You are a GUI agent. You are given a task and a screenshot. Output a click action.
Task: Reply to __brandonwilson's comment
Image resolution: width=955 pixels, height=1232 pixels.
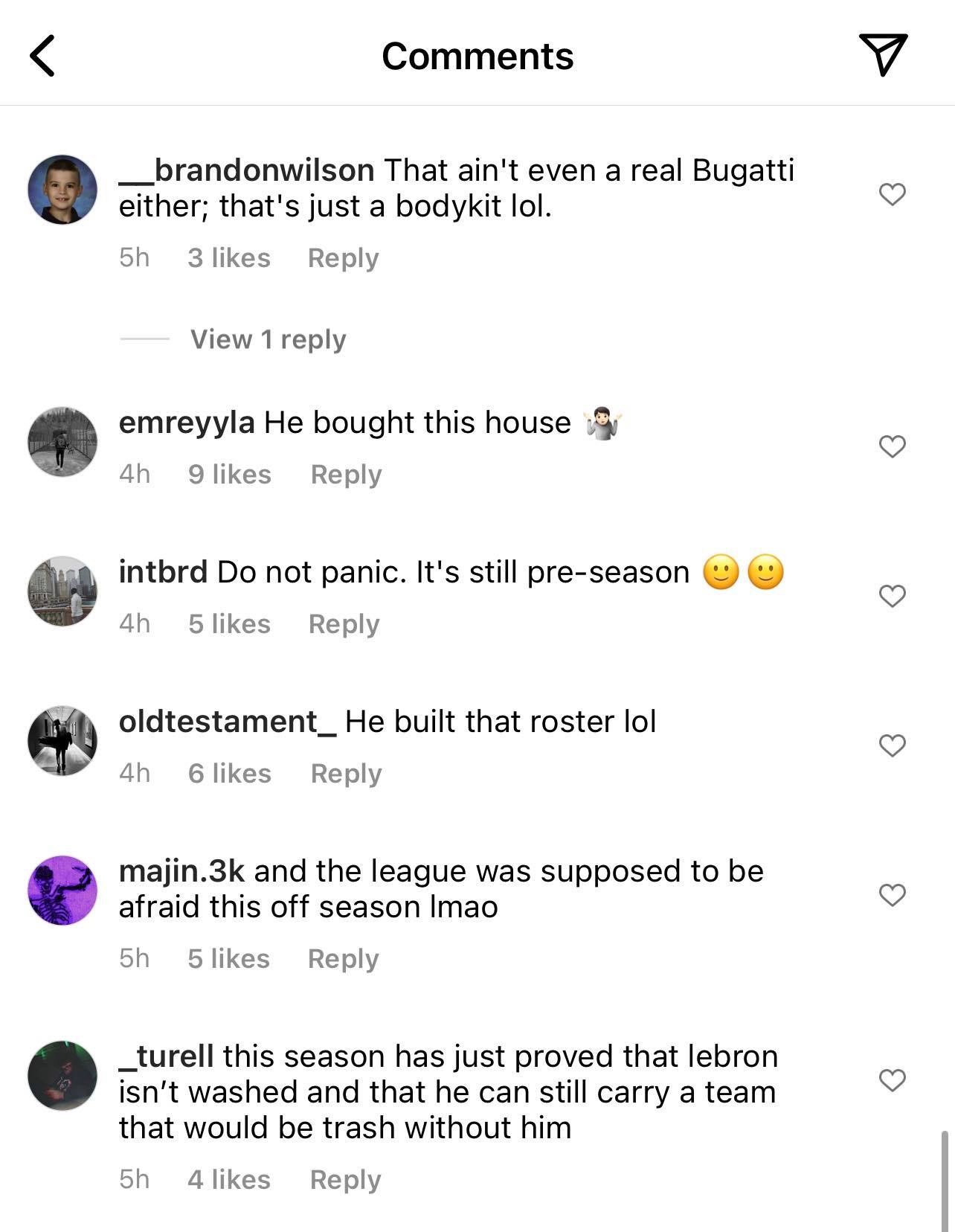pos(343,258)
